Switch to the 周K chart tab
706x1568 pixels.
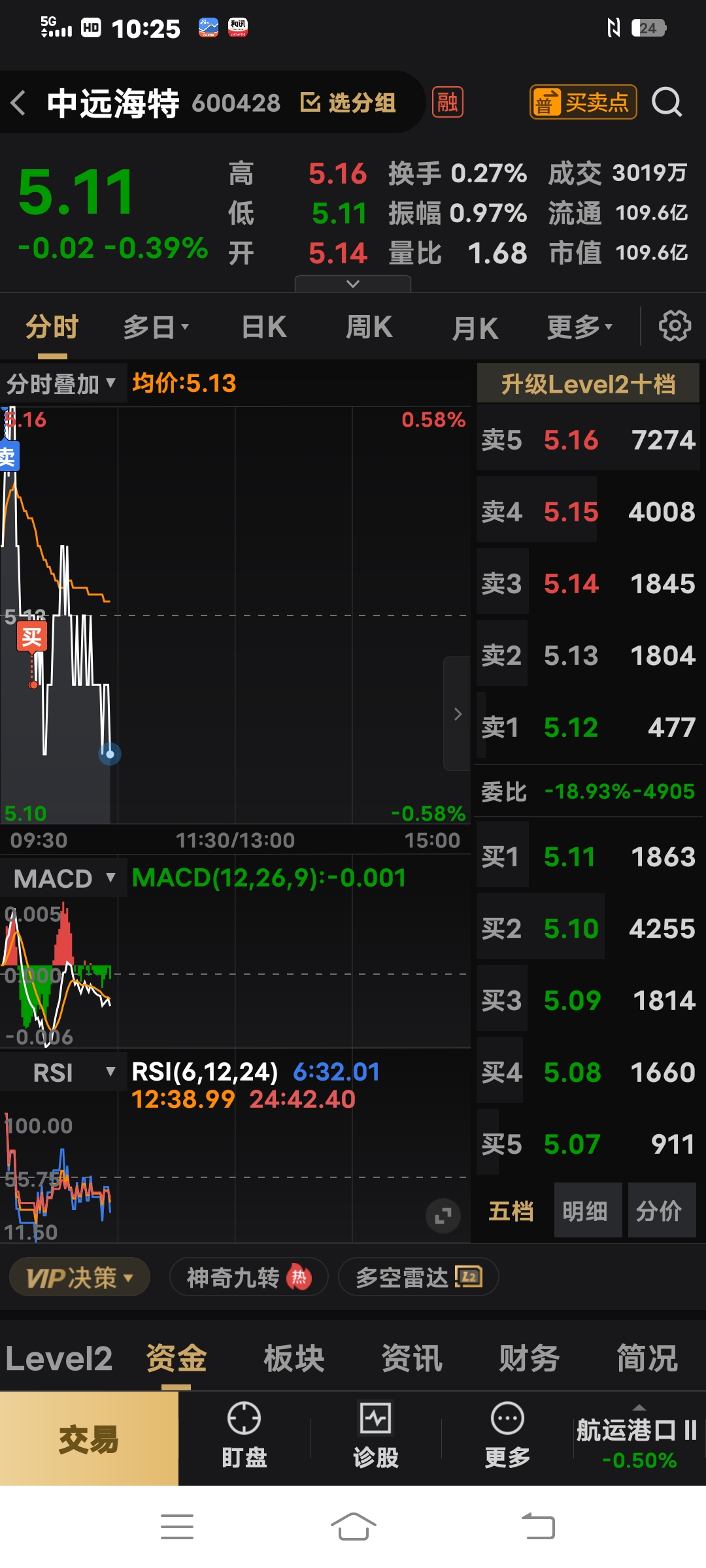tap(369, 327)
